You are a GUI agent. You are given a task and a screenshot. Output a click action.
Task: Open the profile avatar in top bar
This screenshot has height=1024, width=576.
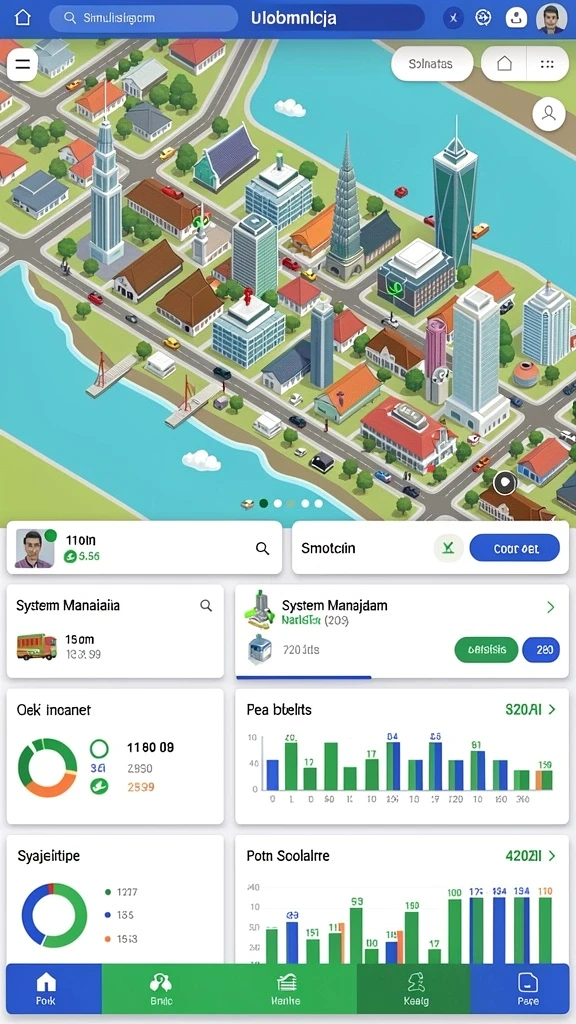551,18
